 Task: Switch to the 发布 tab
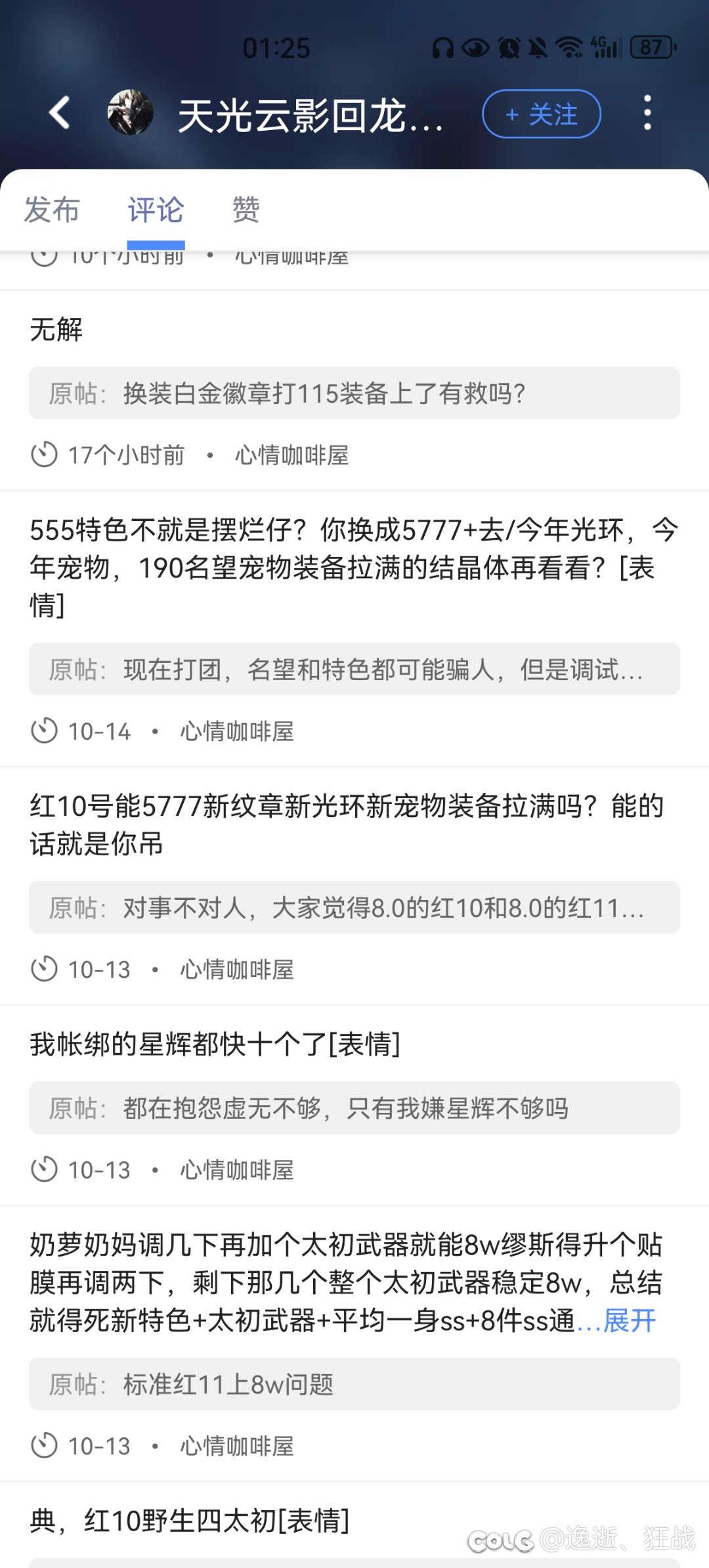pos(51,210)
